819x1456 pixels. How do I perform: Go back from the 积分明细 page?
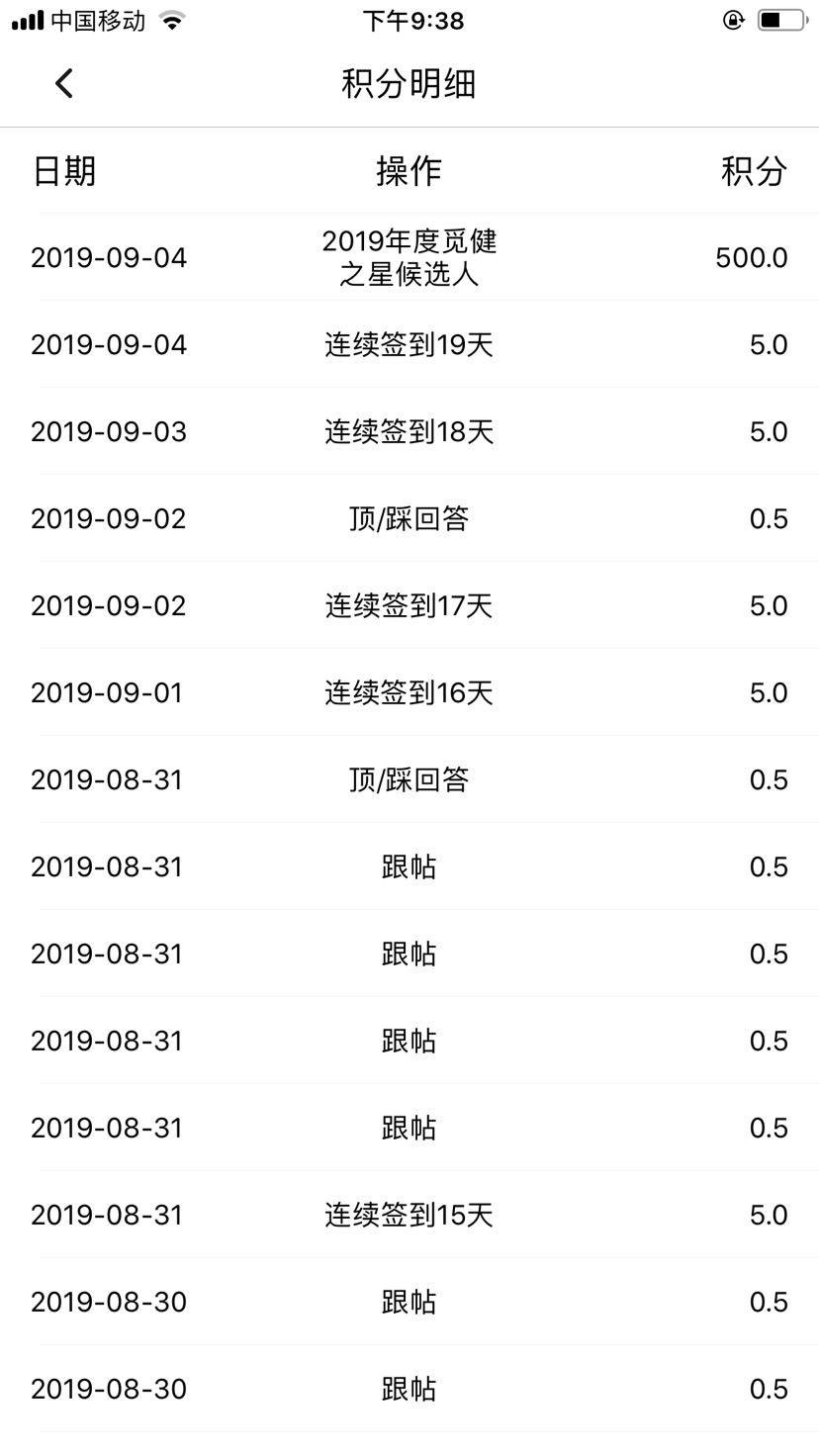coord(64,83)
